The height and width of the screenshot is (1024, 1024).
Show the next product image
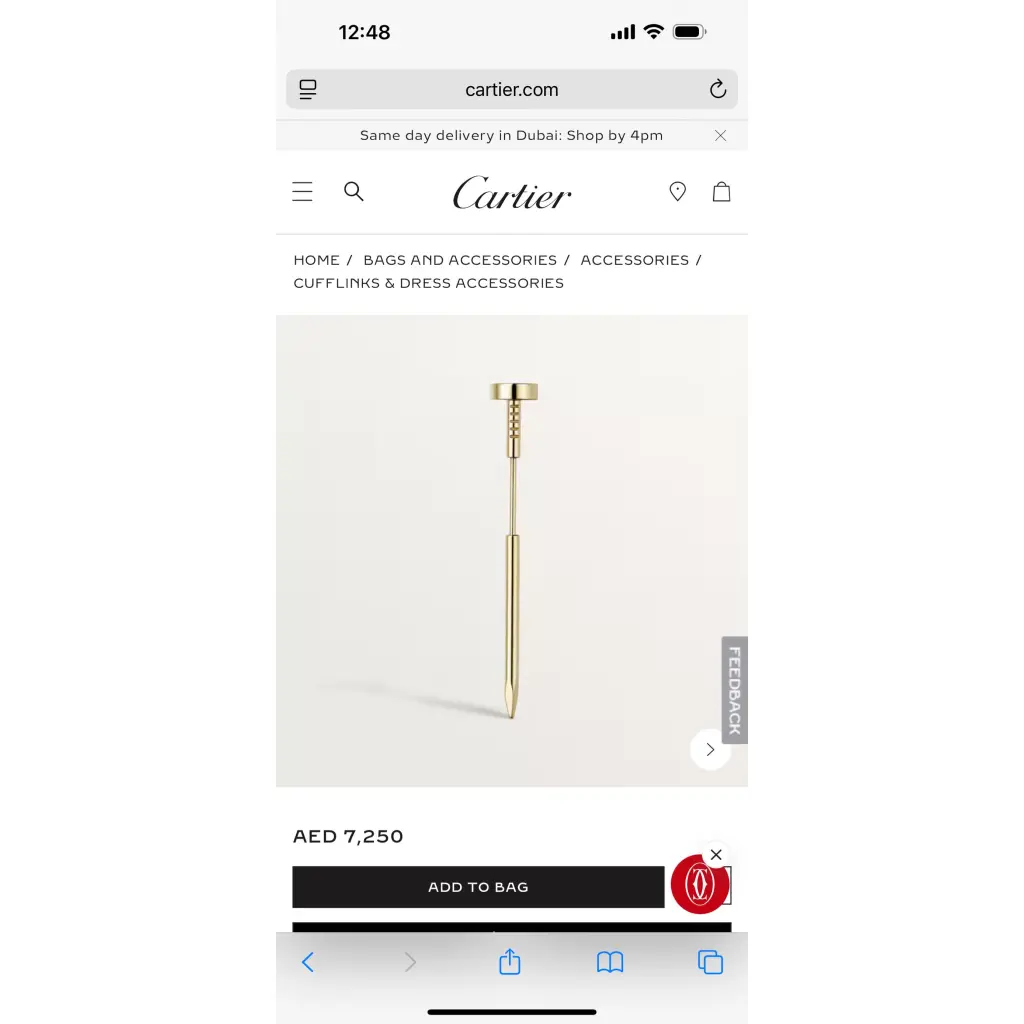(710, 749)
